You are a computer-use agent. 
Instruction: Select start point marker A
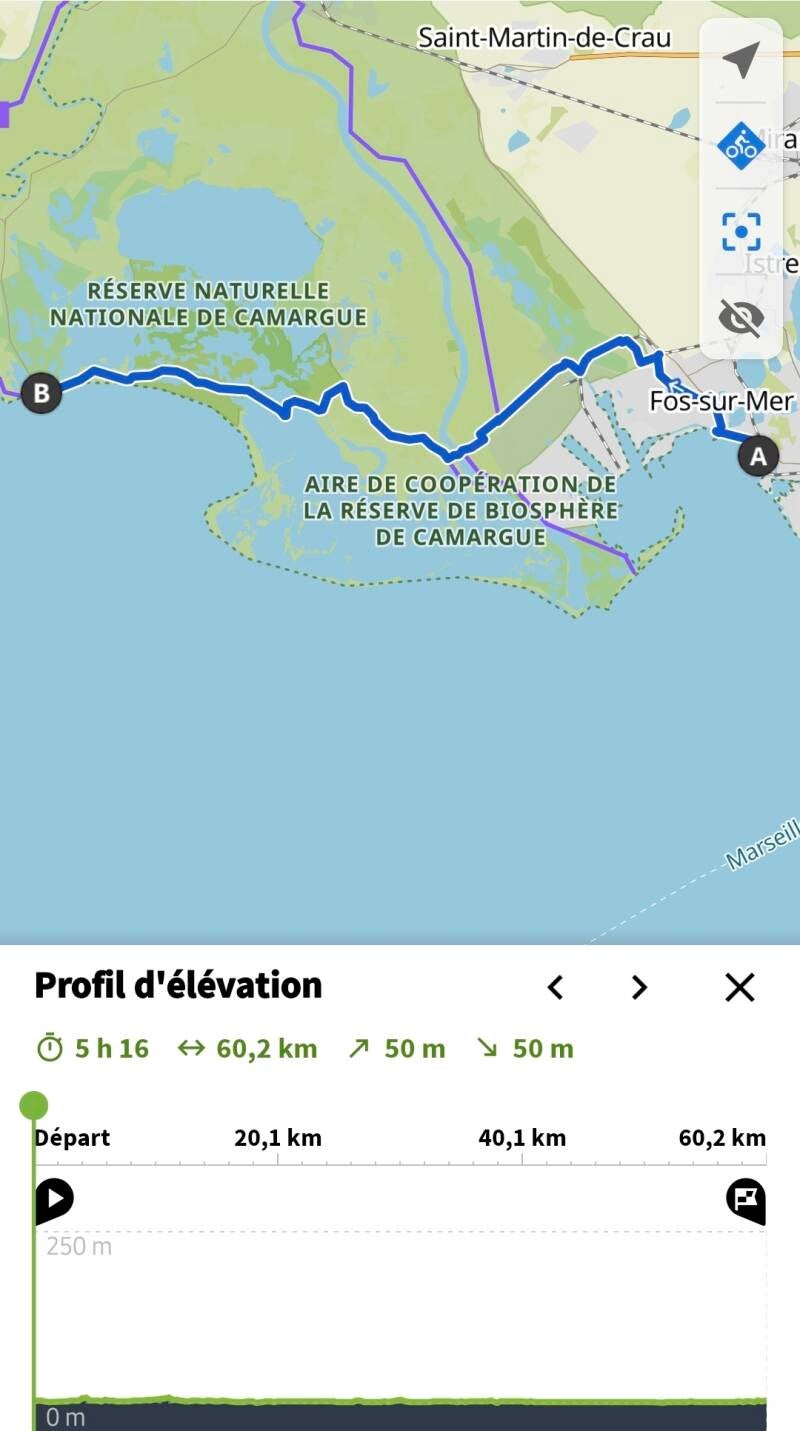[758, 457]
